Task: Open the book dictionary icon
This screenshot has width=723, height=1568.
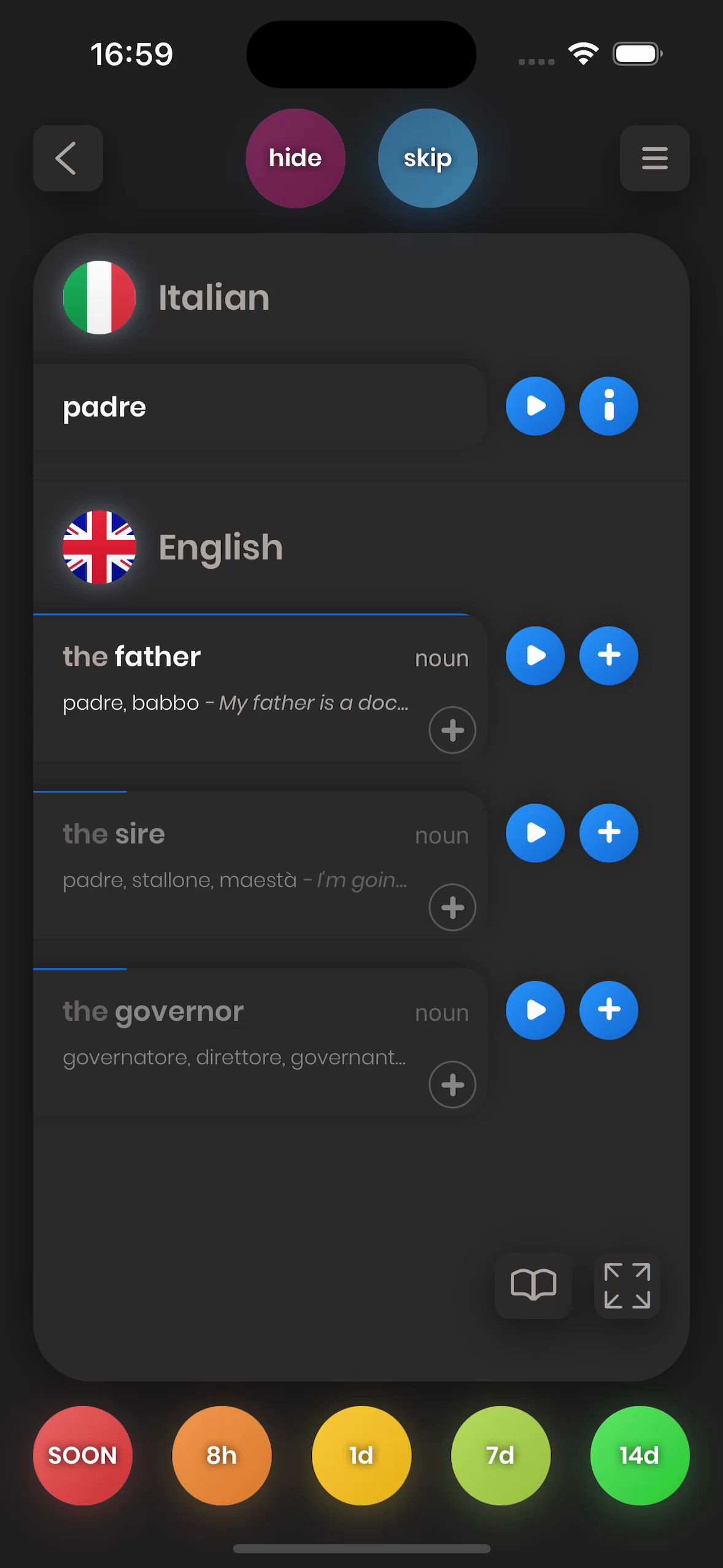Action: (533, 1285)
